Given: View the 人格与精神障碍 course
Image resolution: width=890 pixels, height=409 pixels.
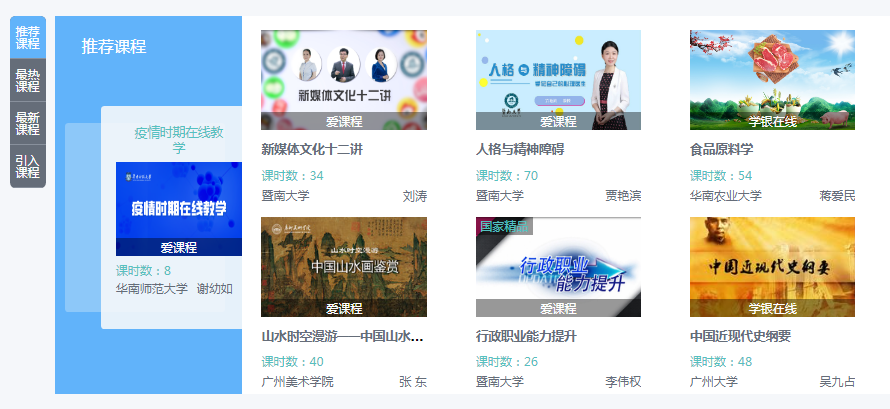Looking at the screenshot, I should click(x=558, y=80).
